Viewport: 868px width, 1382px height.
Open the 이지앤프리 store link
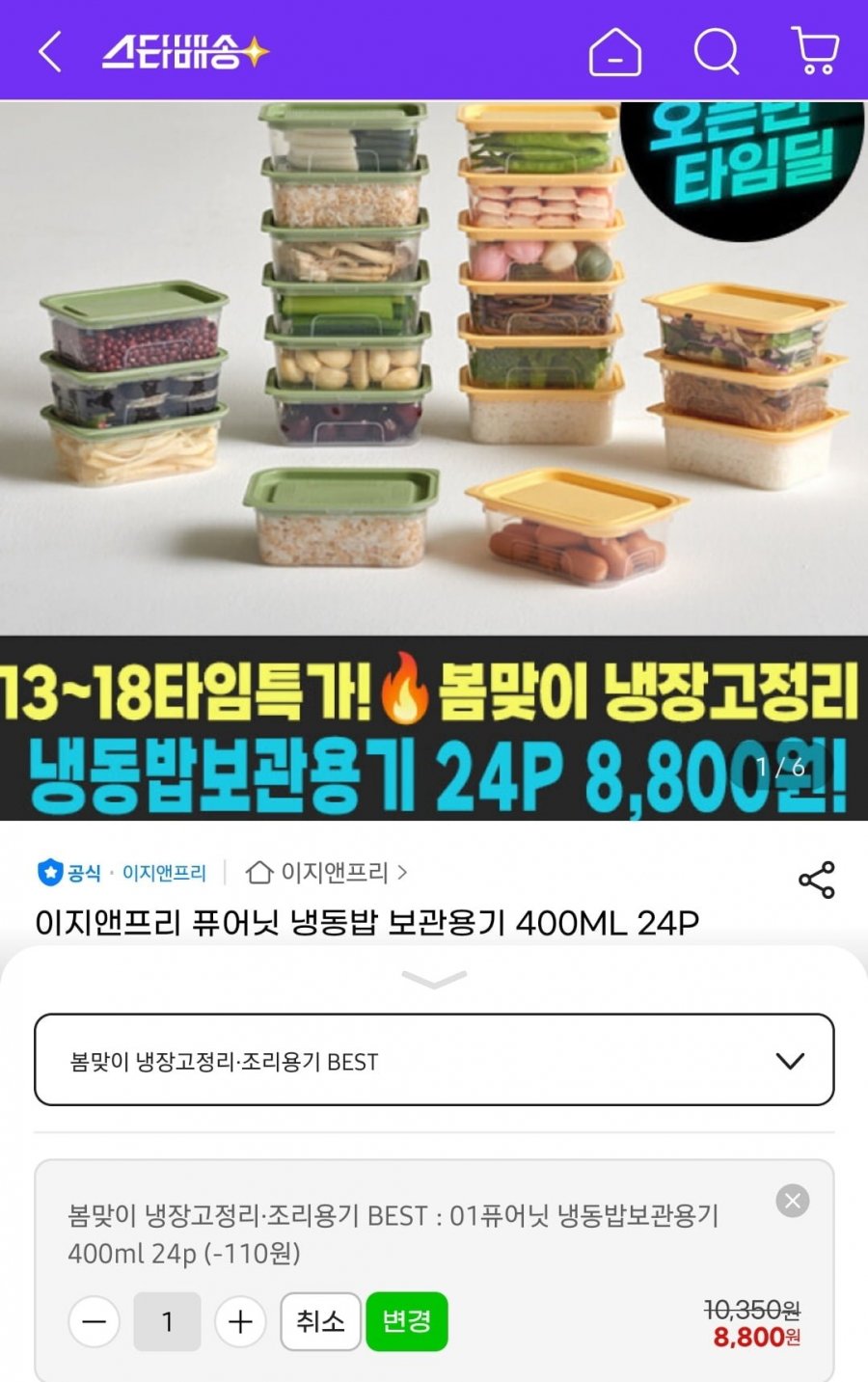click(x=327, y=873)
